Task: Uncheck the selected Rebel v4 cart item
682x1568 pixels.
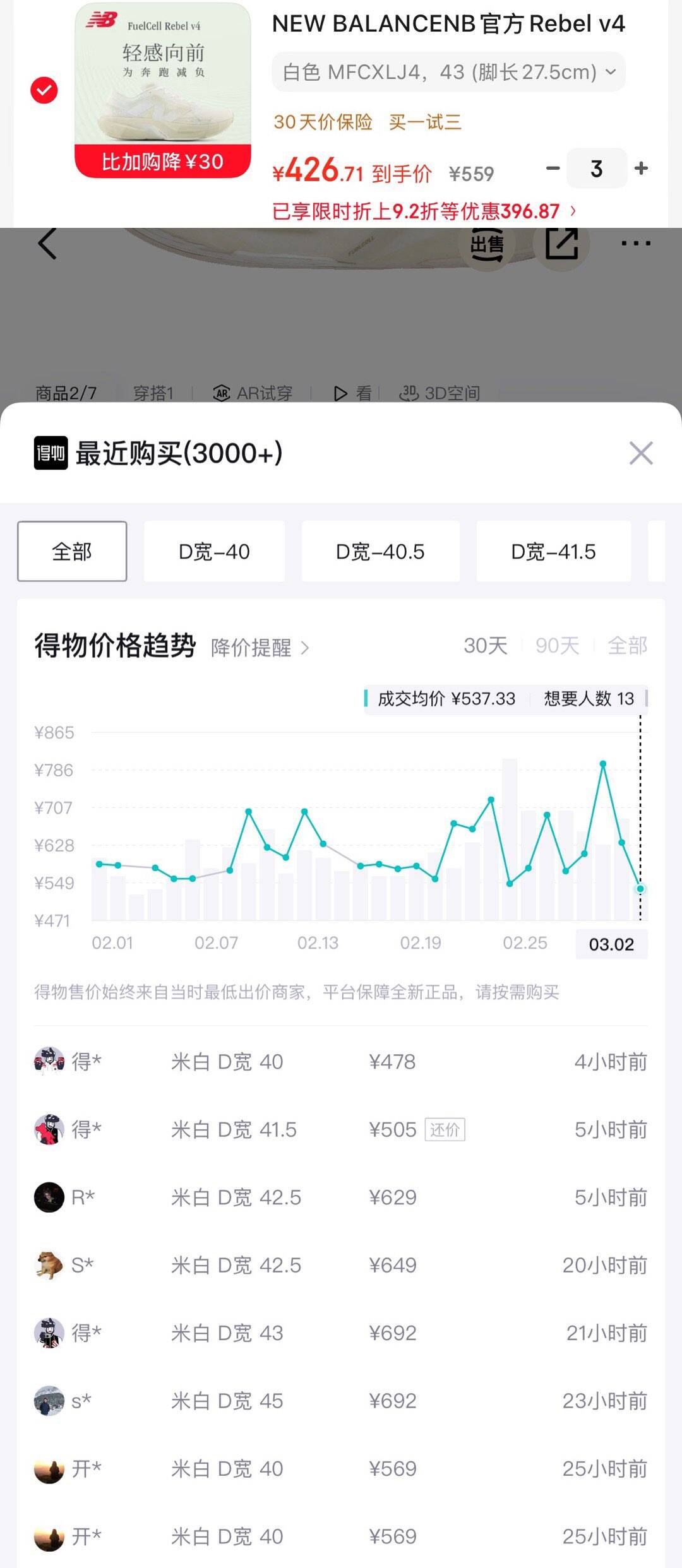Action: click(x=44, y=90)
